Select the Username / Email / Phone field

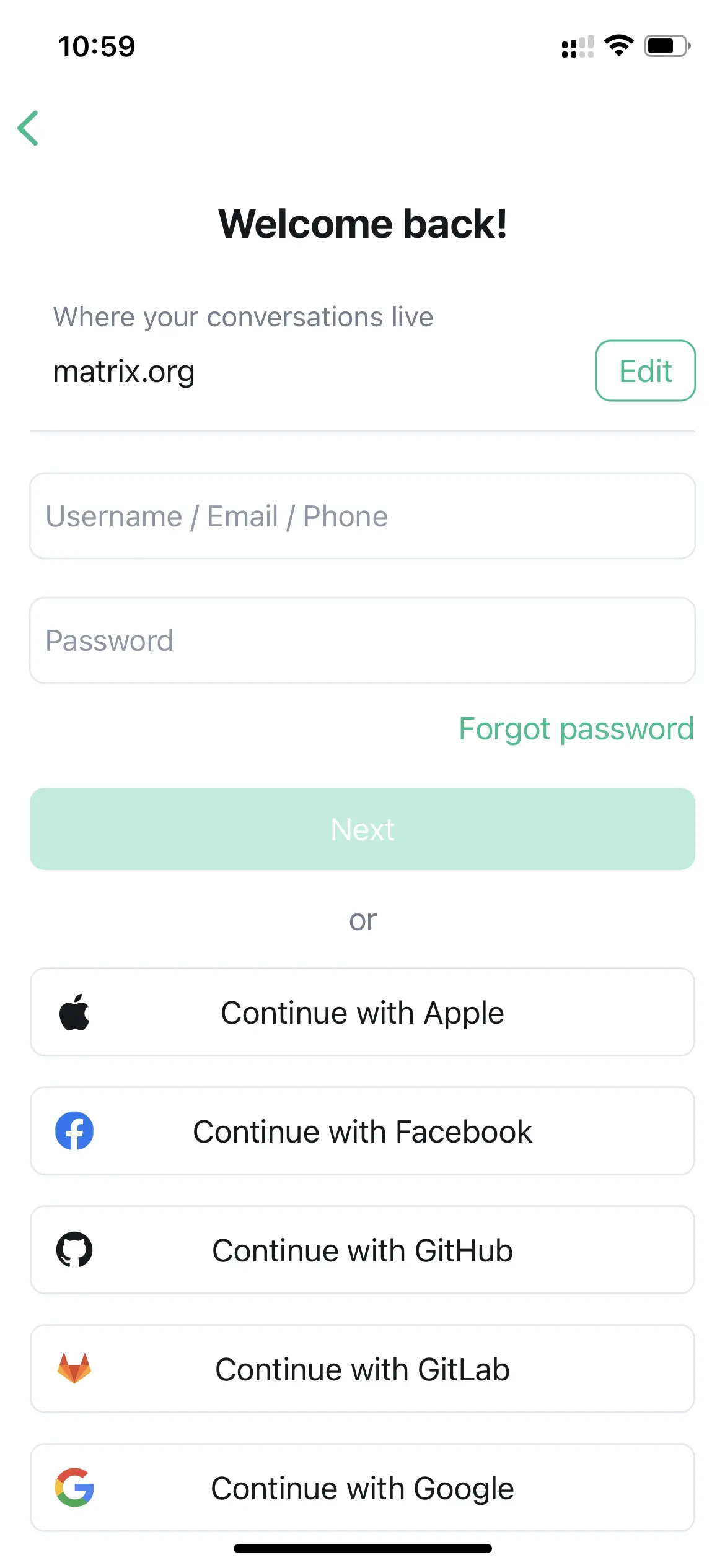point(362,516)
